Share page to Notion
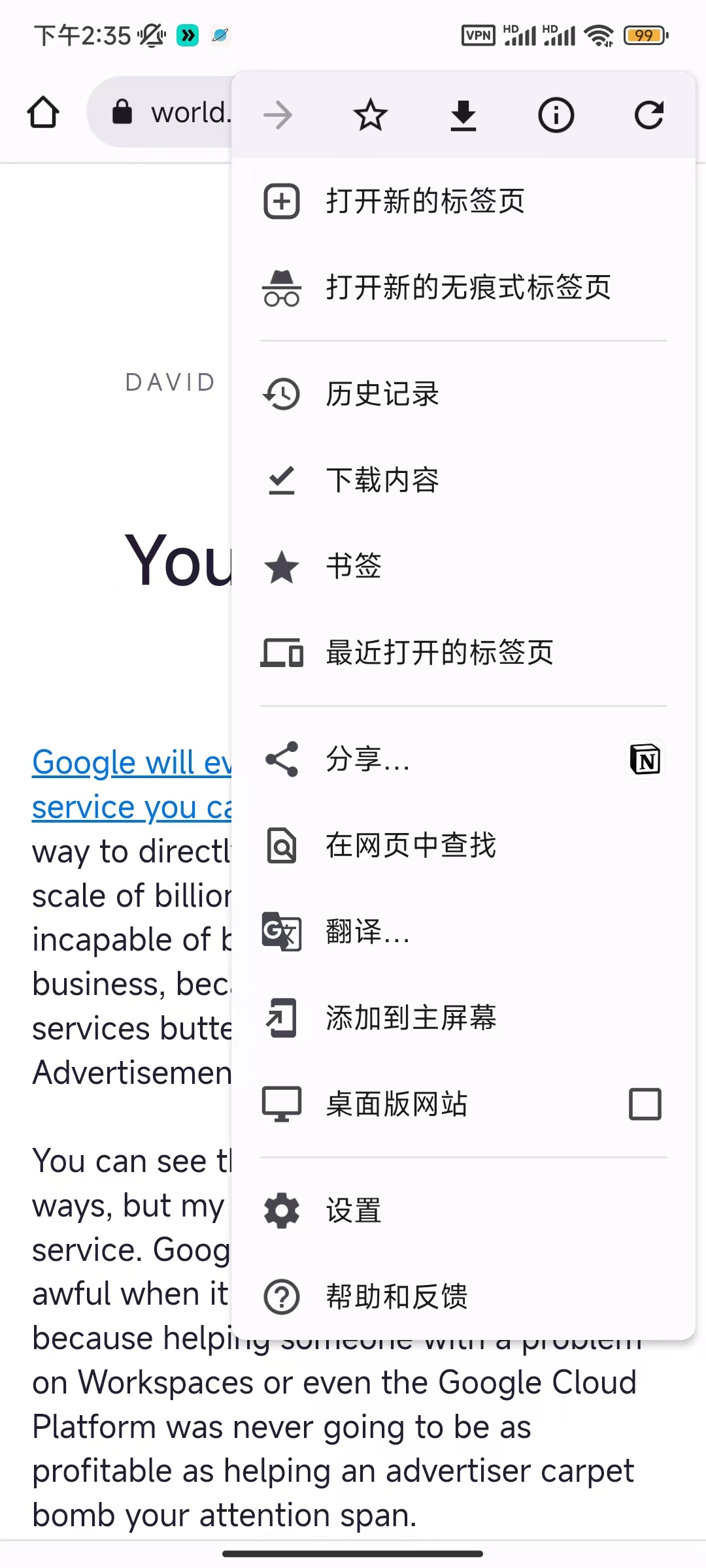Screen dimensions: 706x1568 (x=645, y=759)
